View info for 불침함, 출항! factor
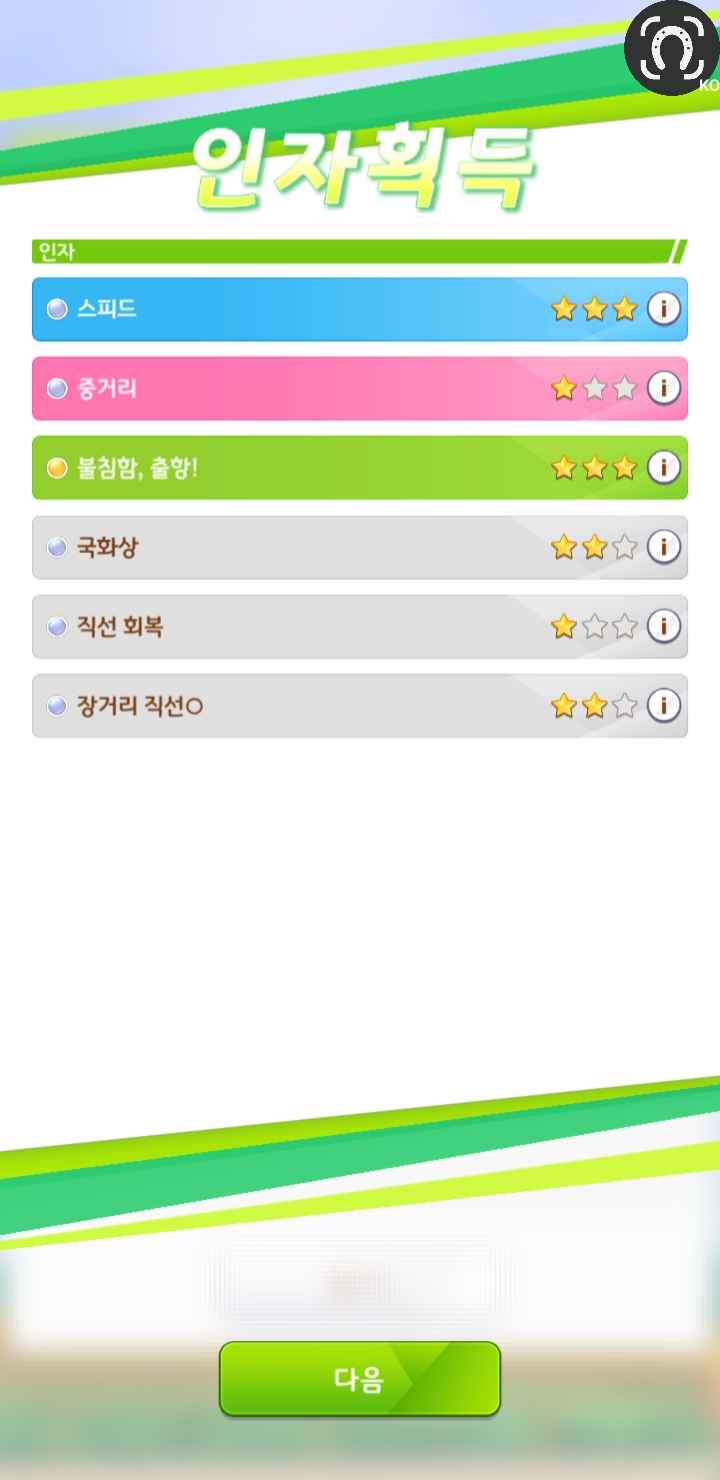The width and height of the screenshot is (720, 1480). tap(663, 467)
